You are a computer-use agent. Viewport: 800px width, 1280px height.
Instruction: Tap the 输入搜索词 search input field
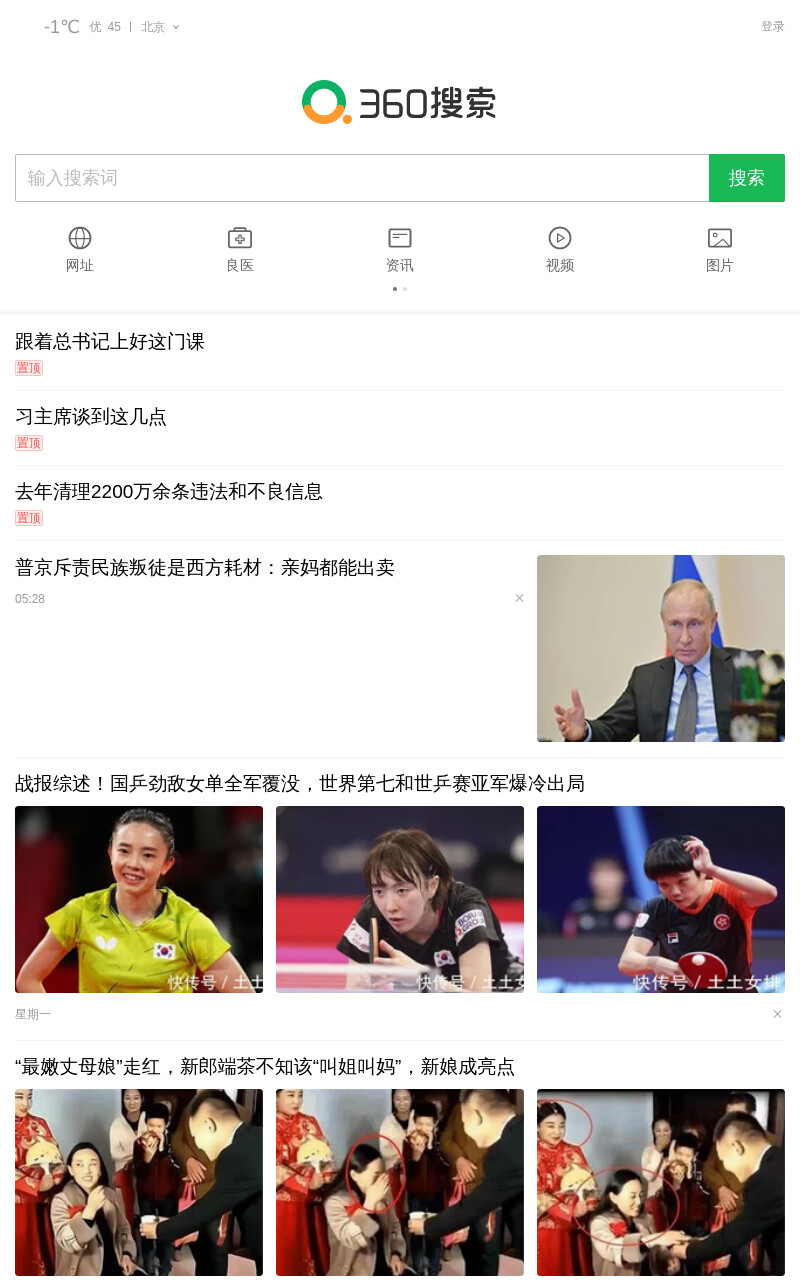tap(362, 178)
